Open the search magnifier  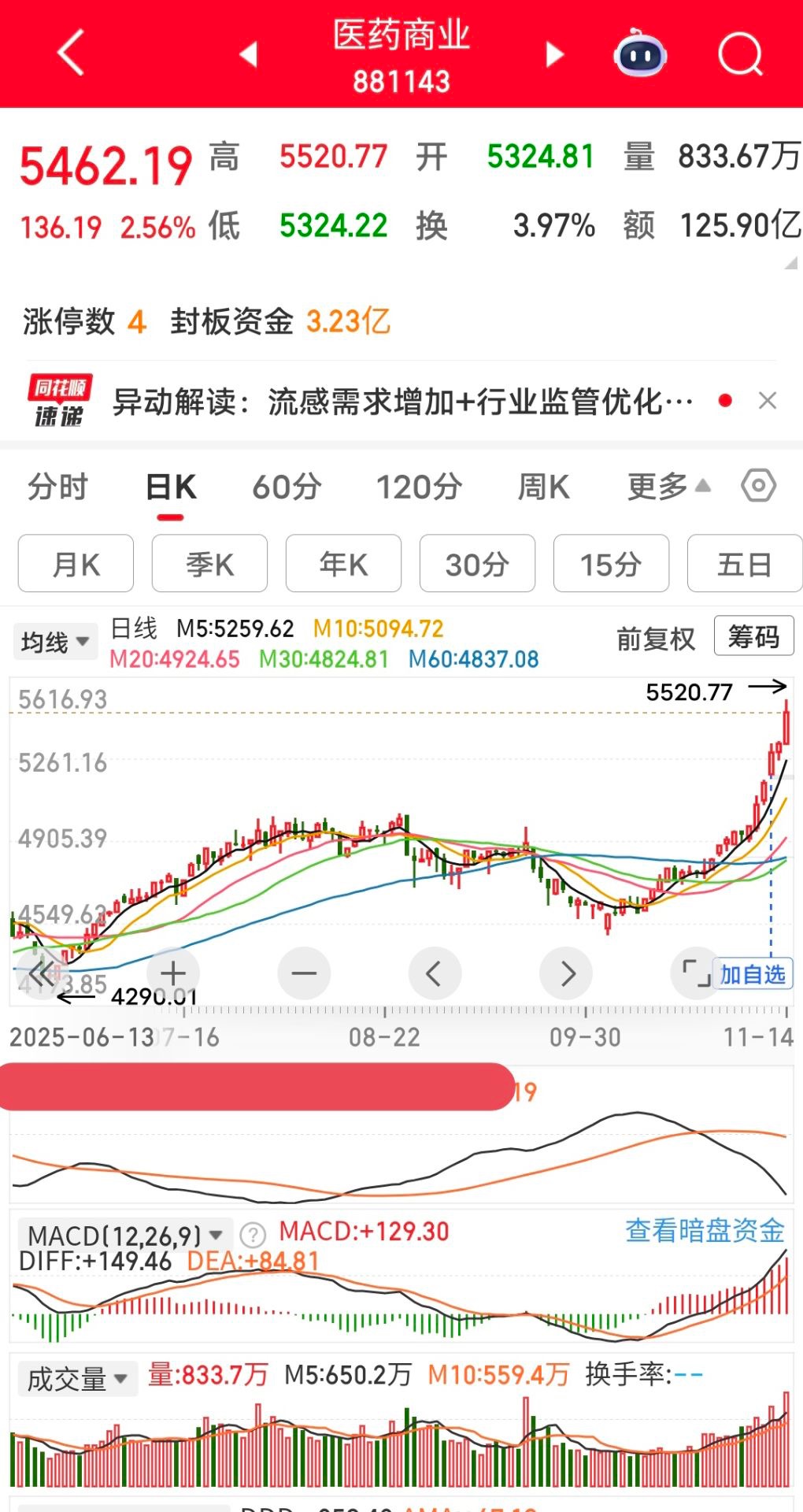point(741,54)
